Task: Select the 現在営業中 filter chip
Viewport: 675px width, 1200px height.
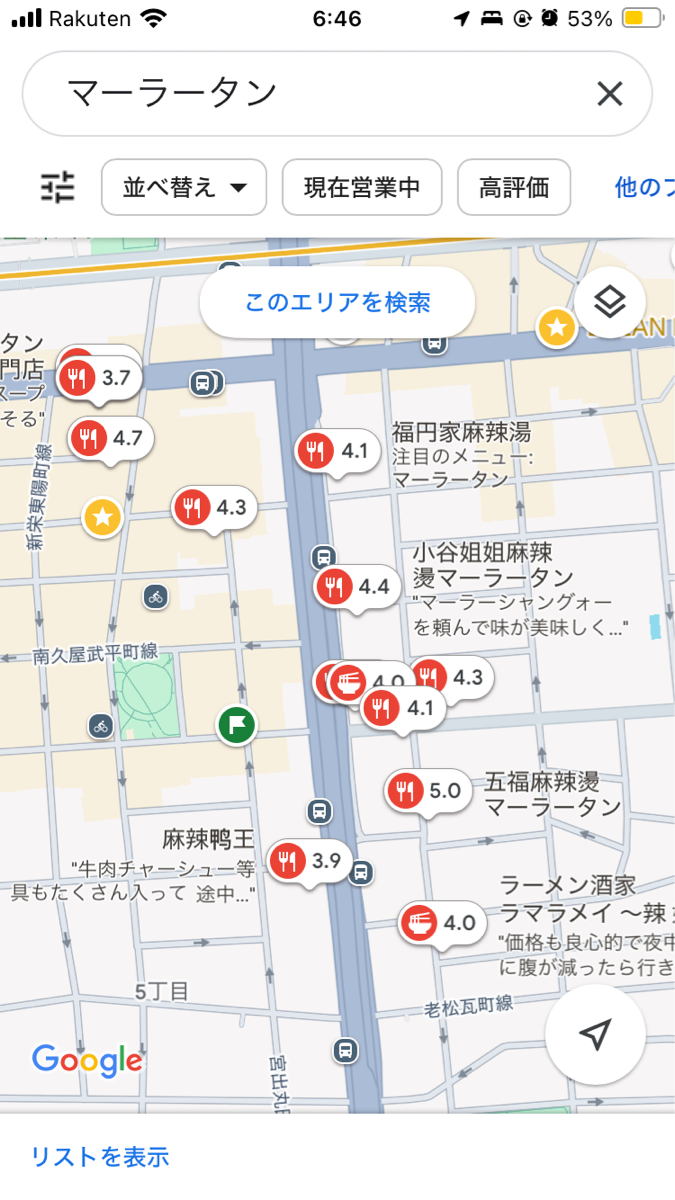Action: click(x=362, y=187)
